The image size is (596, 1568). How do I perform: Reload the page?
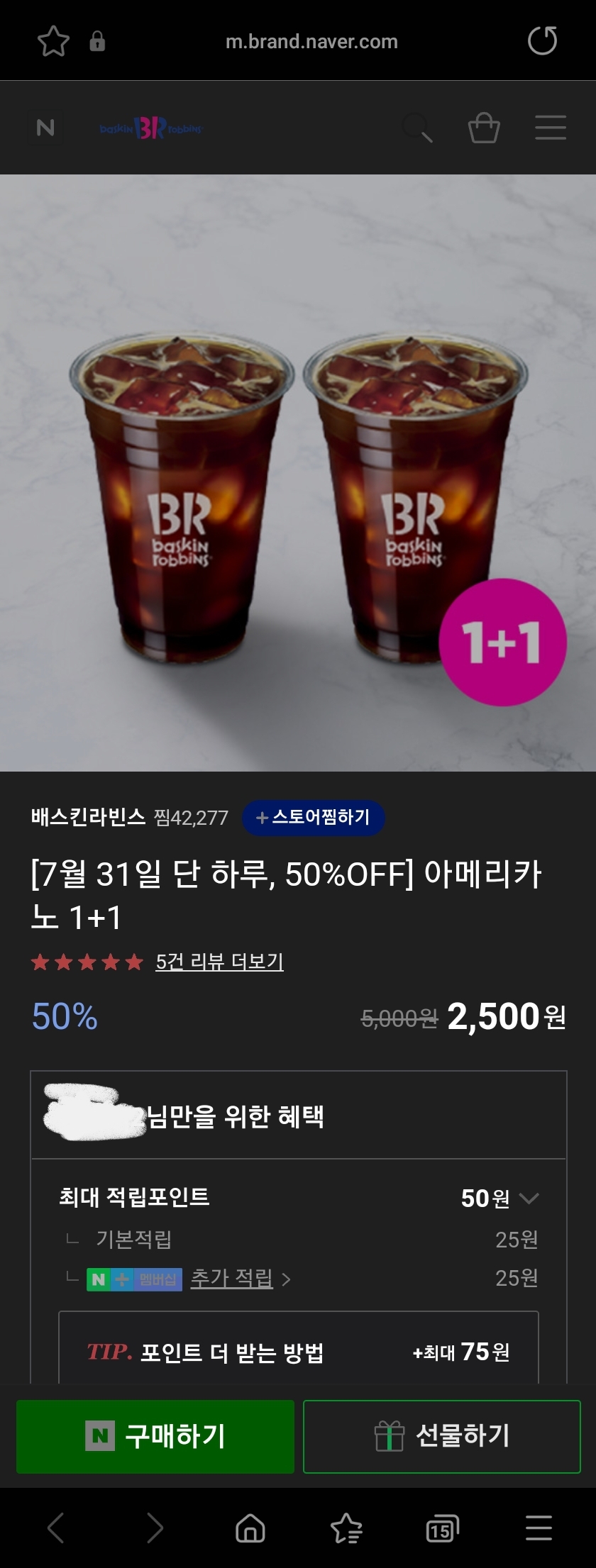tap(543, 40)
